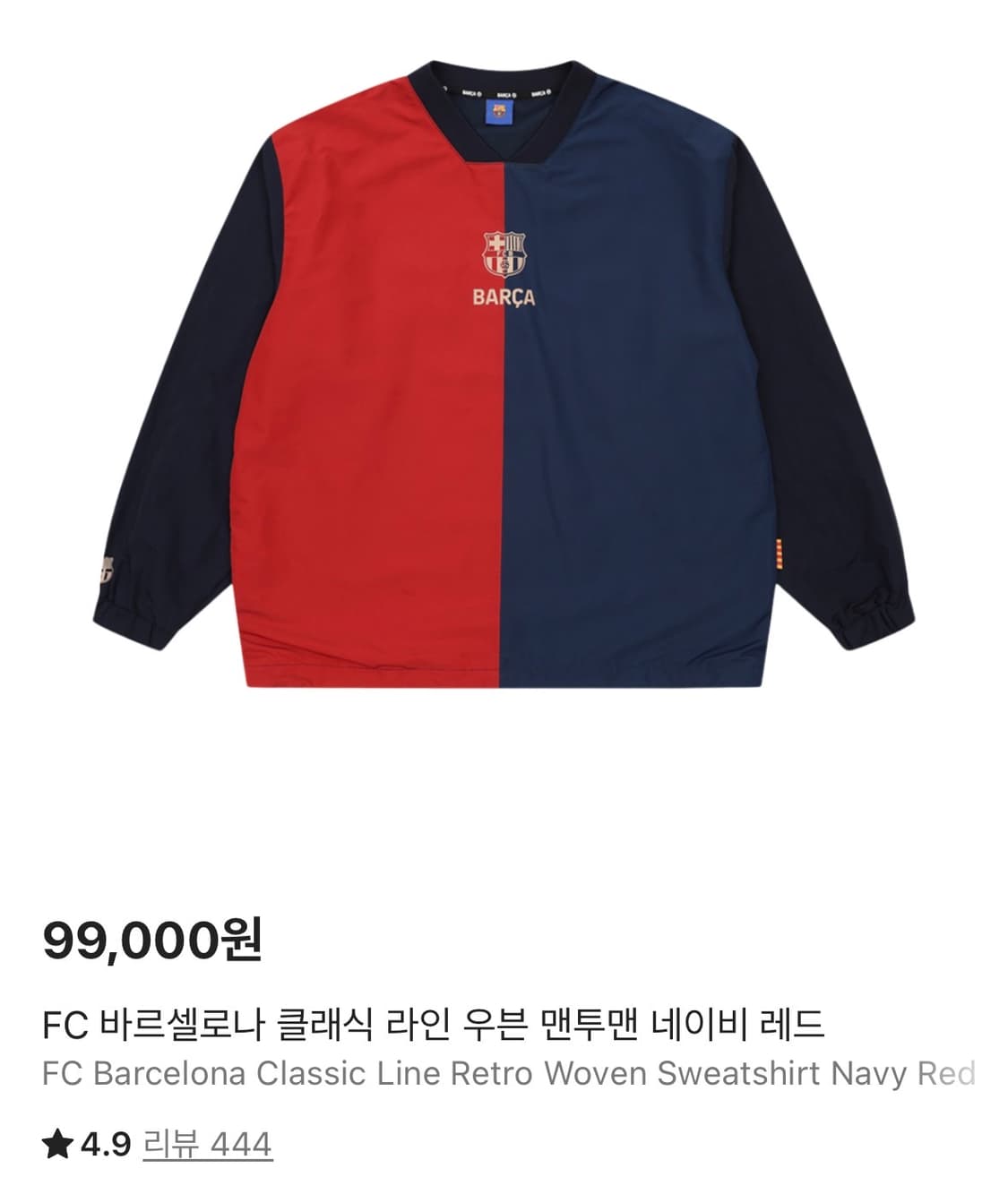The height and width of the screenshot is (1177, 1008).
Task: Click the small crest patch on the left cuff
Action: click(108, 568)
